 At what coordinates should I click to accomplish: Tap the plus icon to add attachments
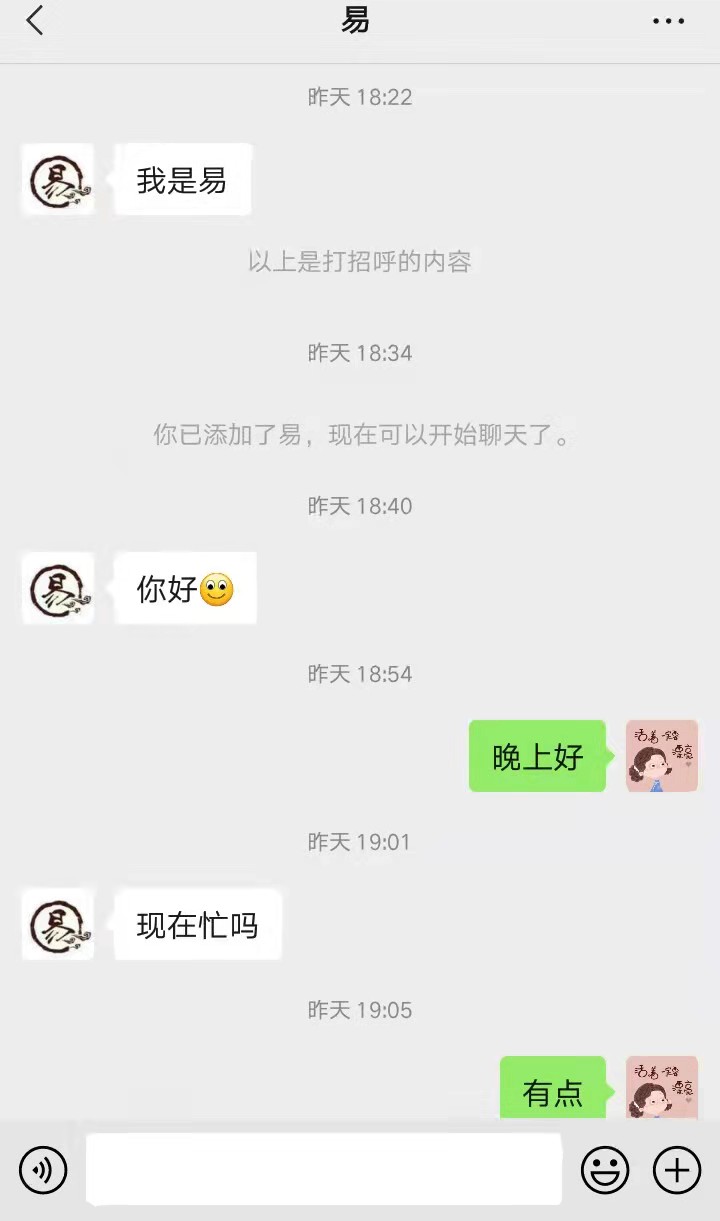[x=678, y=1169]
